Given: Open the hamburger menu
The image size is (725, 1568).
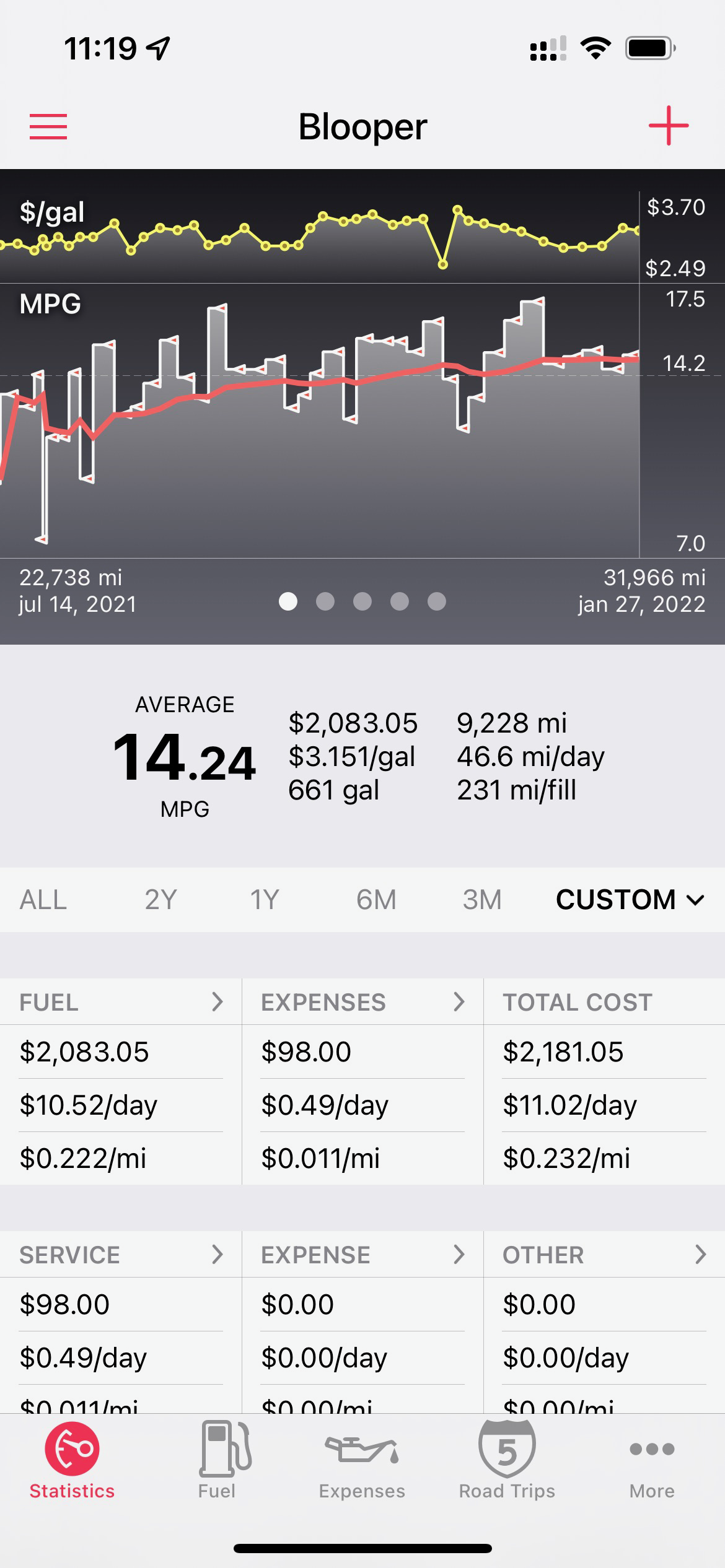Looking at the screenshot, I should click(48, 126).
